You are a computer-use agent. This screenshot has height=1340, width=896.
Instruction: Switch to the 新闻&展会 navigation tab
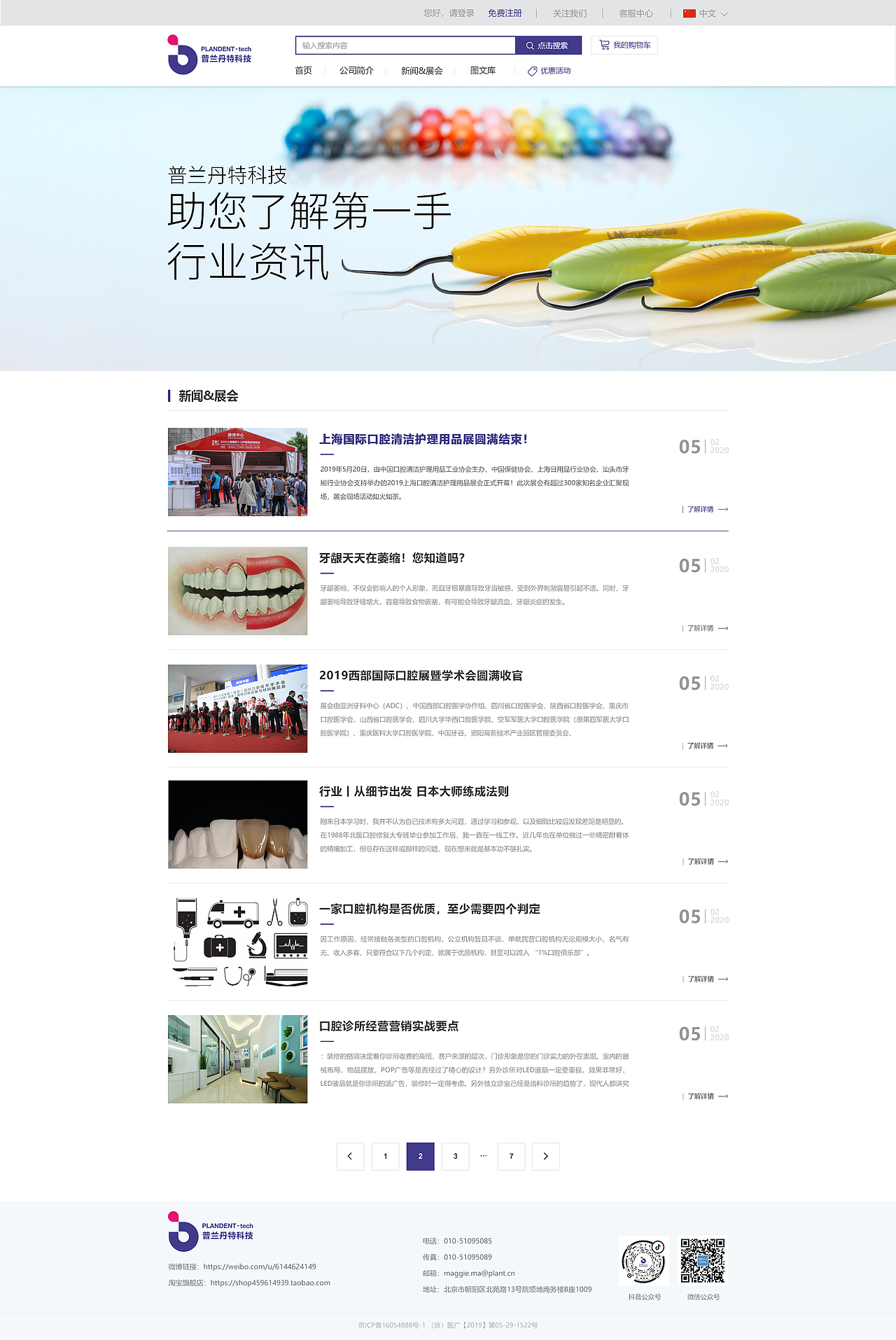(x=421, y=70)
